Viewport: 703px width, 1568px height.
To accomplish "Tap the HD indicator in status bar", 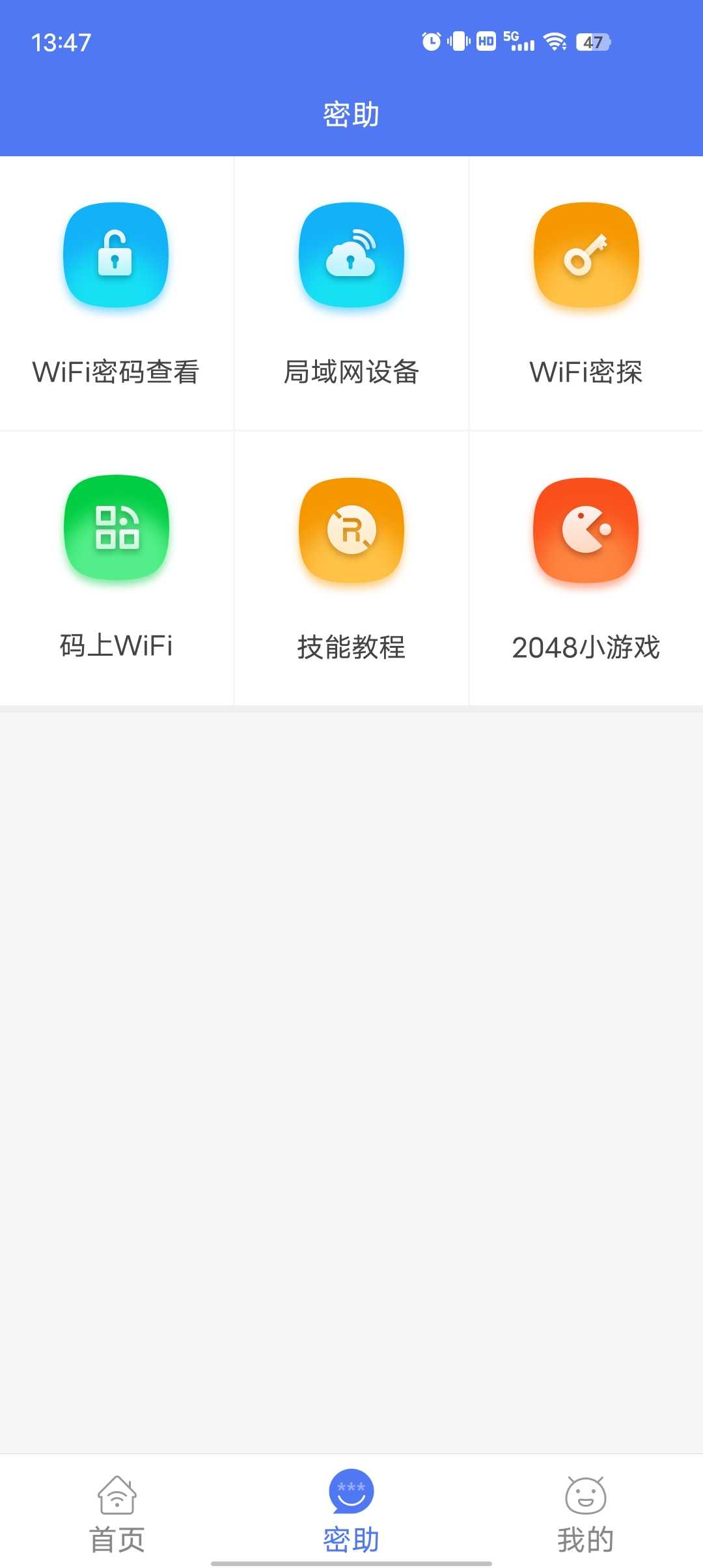I will 484,42.
